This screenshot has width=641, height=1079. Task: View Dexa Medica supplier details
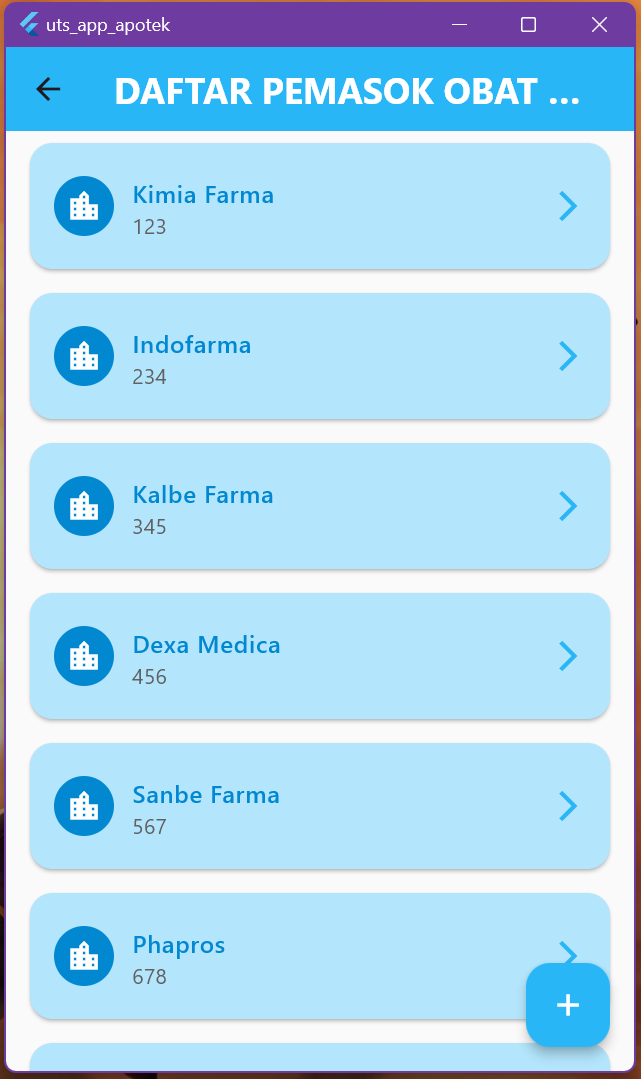coord(320,656)
